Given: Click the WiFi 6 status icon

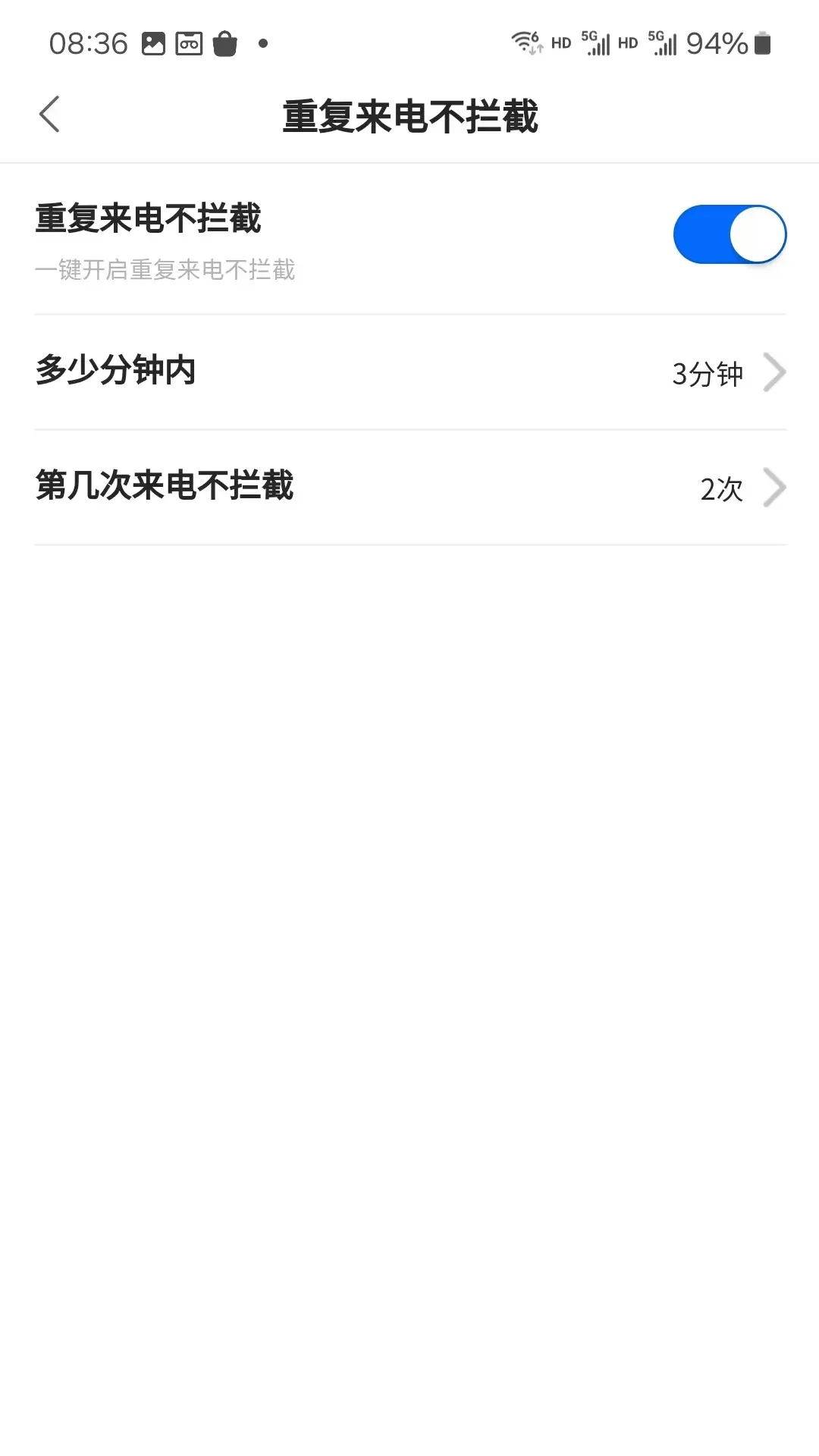Looking at the screenshot, I should click(525, 42).
